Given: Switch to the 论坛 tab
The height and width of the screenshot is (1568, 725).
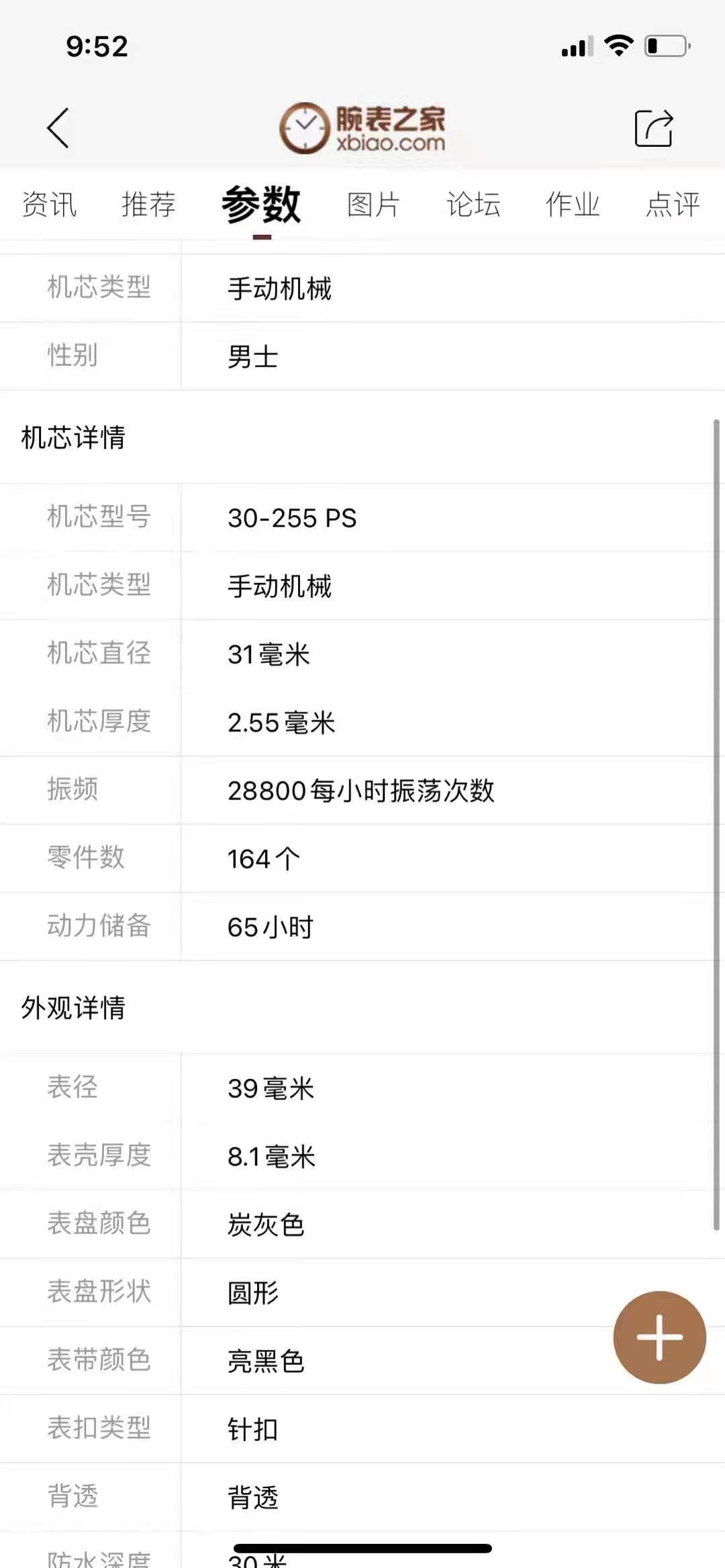Looking at the screenshot, I should click(473, 205).
